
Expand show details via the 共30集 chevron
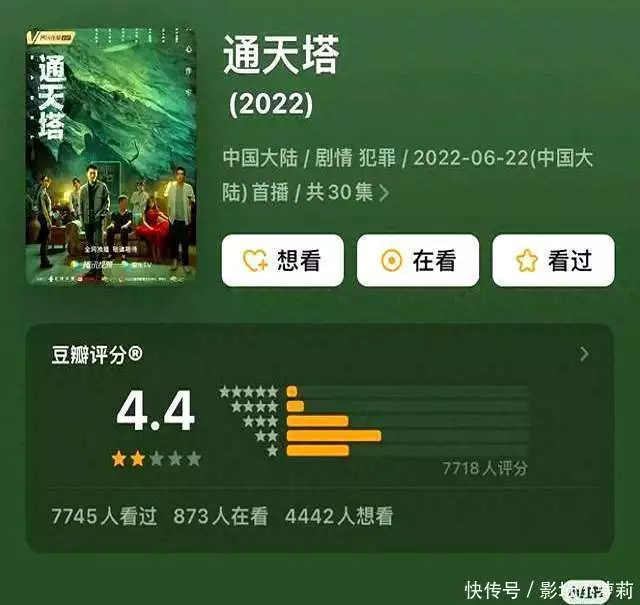[383, 192]
